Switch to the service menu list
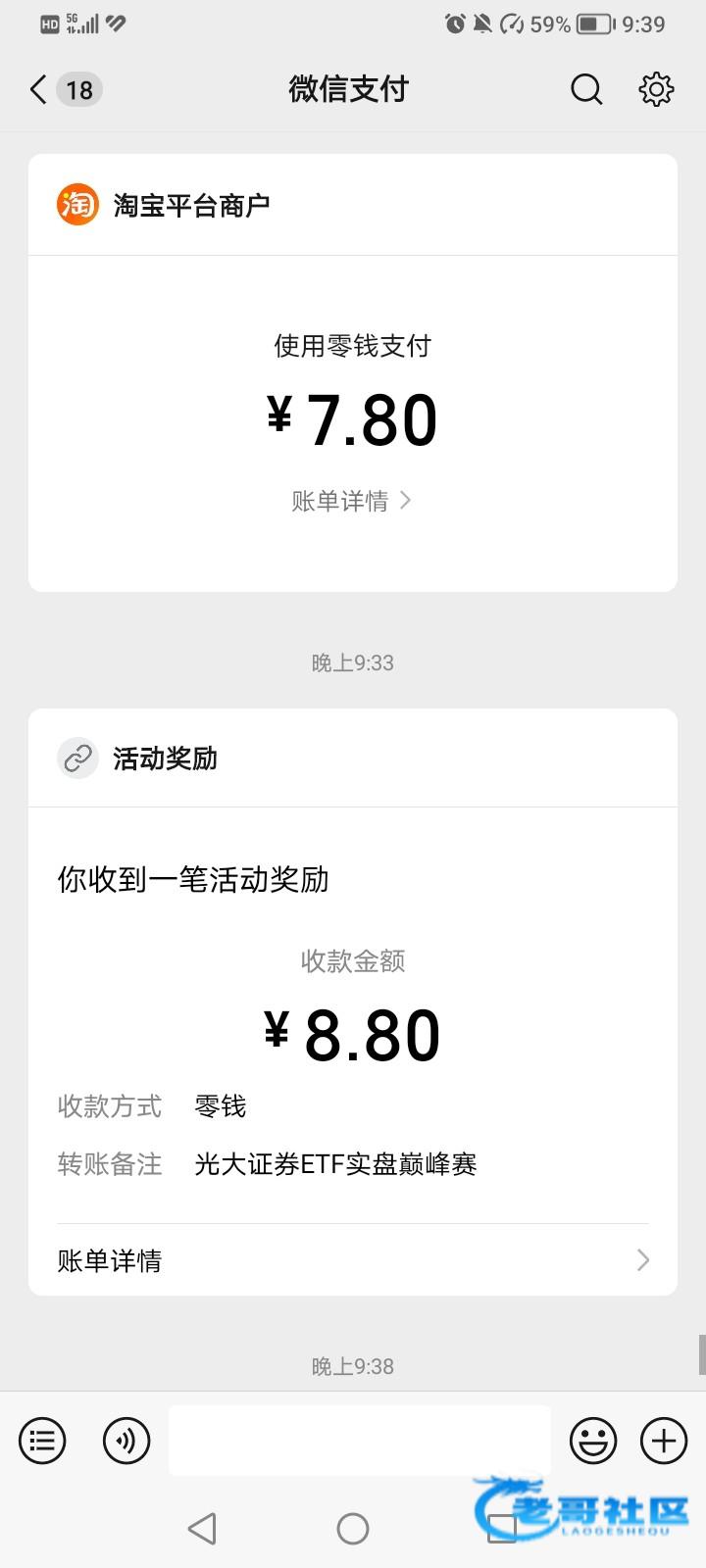The width and height of the screenshot is (706, 1568). click(x=42, y=1441)
